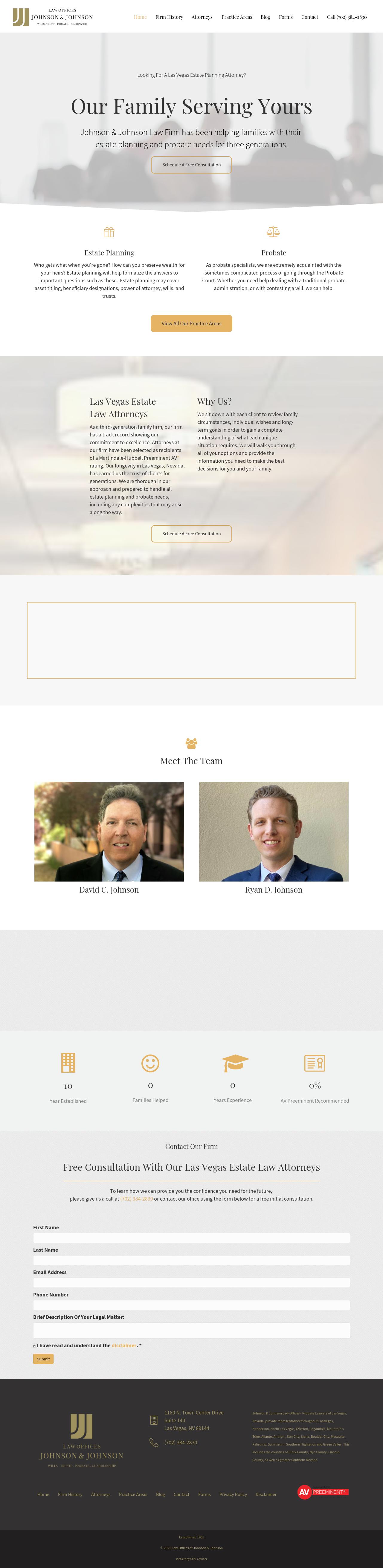
Task: Submit the consultation form
Action: [43, 1359]
